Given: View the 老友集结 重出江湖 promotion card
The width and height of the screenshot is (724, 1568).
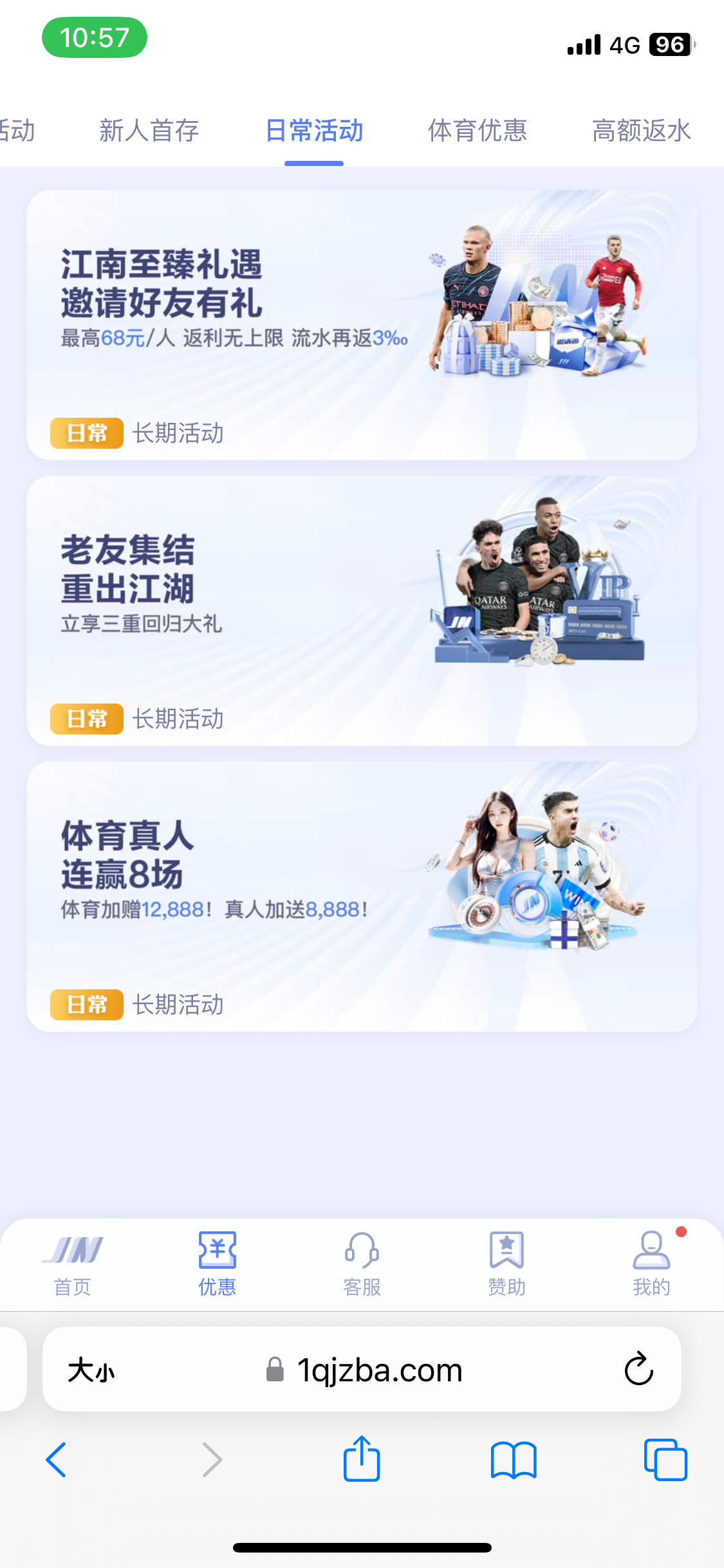Looking at the screenshot, I should click(x=362, y=610).
